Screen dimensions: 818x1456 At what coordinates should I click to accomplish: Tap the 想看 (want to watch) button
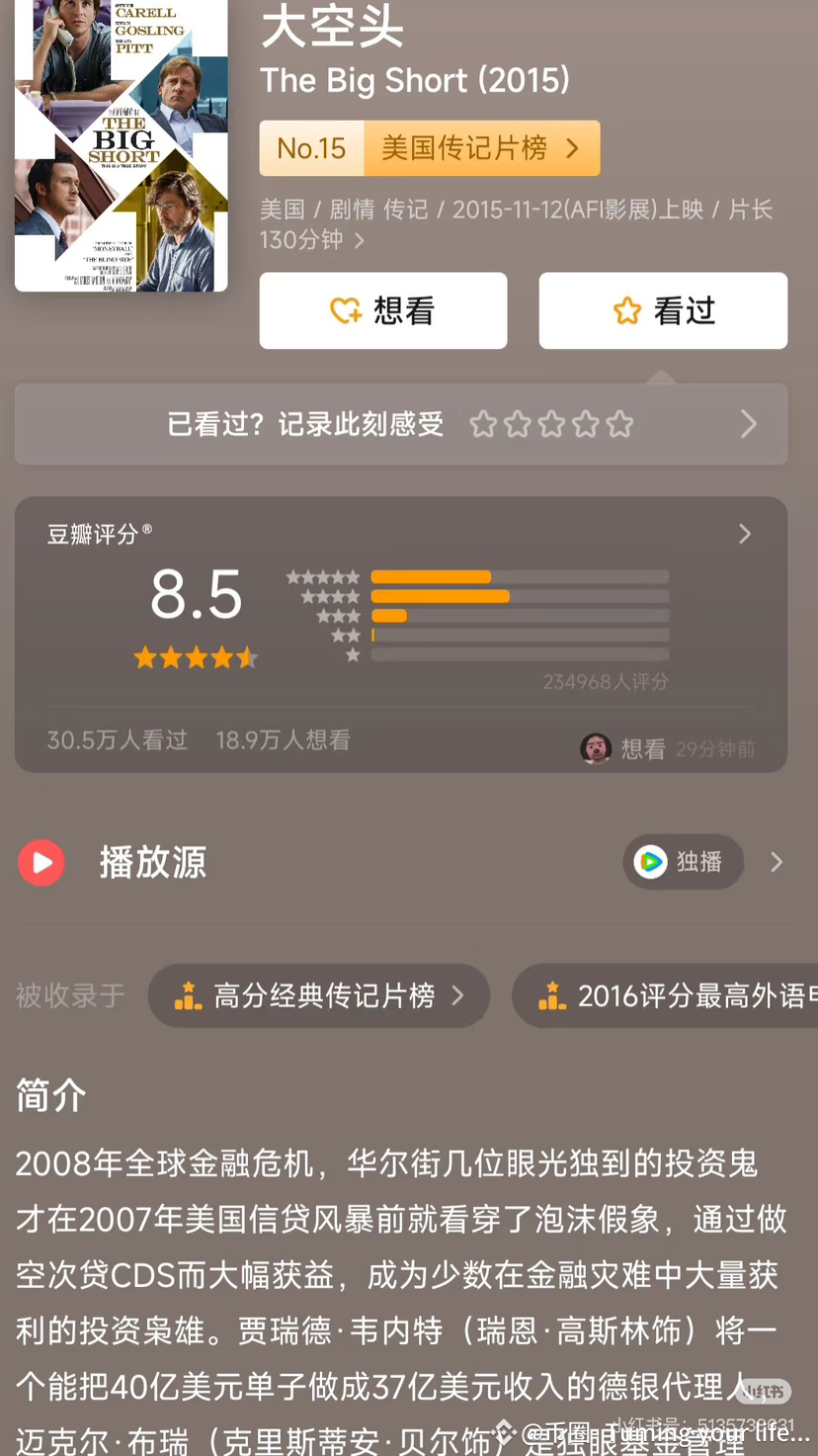(382, 310)
